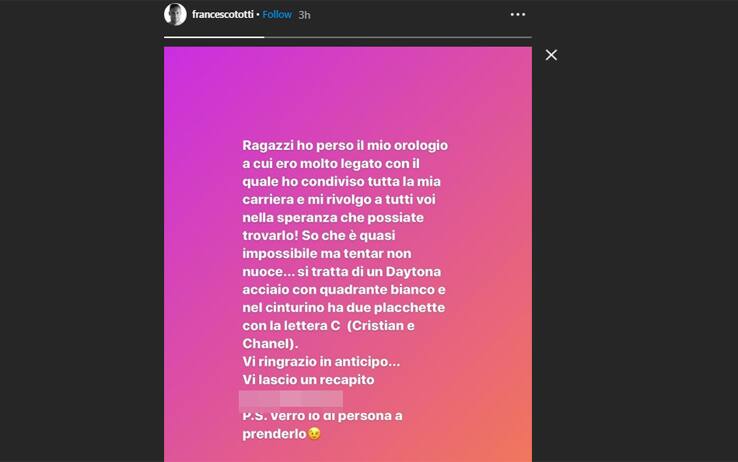
Task: Open francescototti's profile picture
Action: (x=175, y=14)
